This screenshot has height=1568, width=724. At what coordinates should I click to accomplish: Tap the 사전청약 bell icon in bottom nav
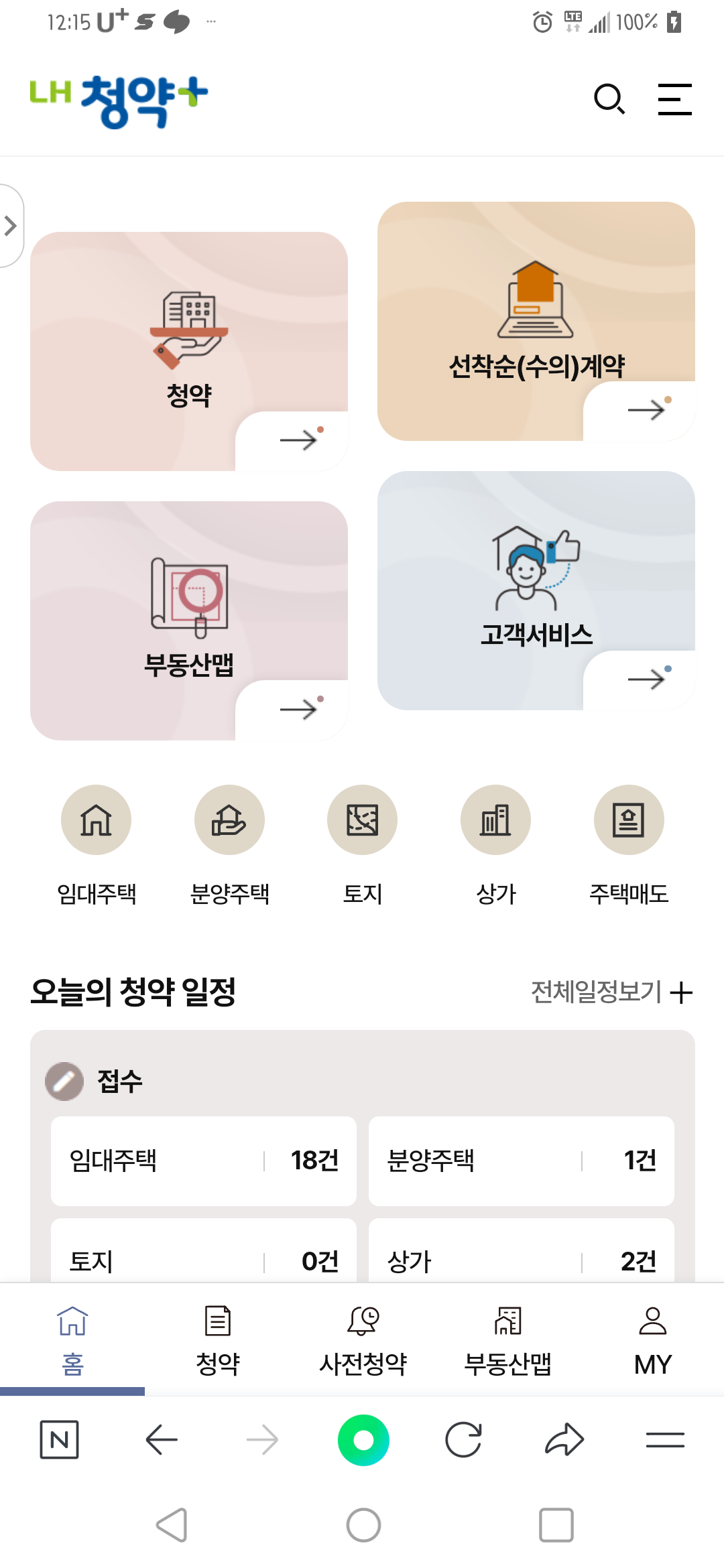(x=361, y=1321)
